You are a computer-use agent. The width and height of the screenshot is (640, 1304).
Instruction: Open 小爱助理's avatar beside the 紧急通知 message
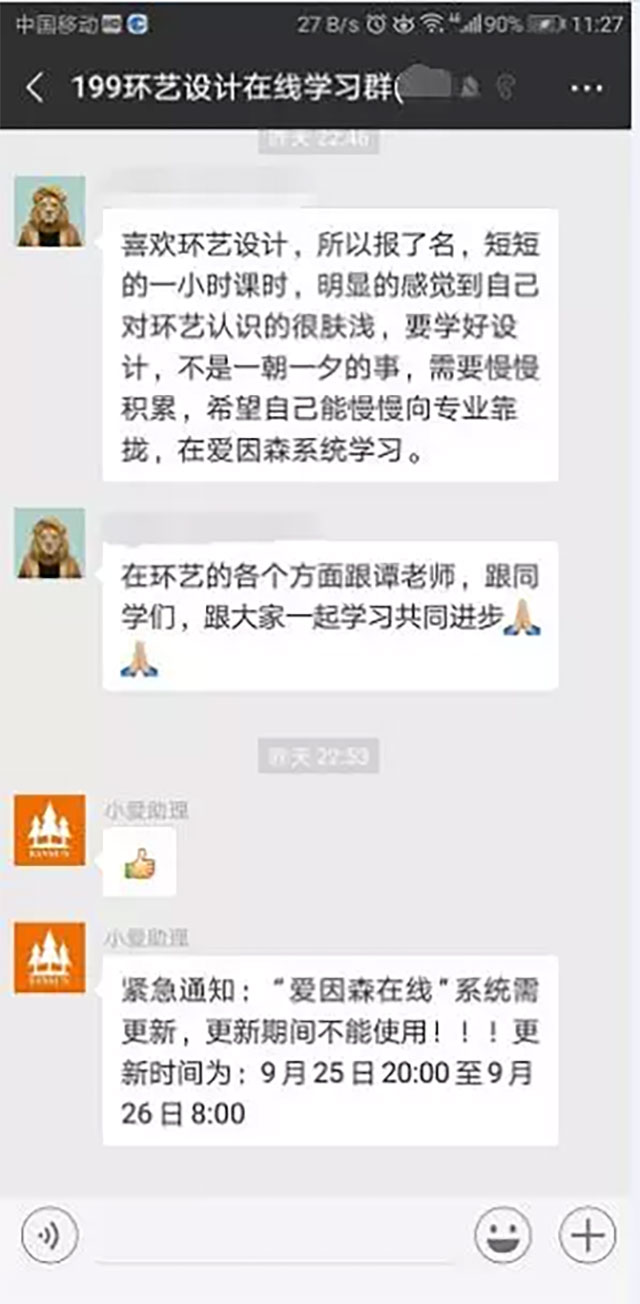click(50, 957)
